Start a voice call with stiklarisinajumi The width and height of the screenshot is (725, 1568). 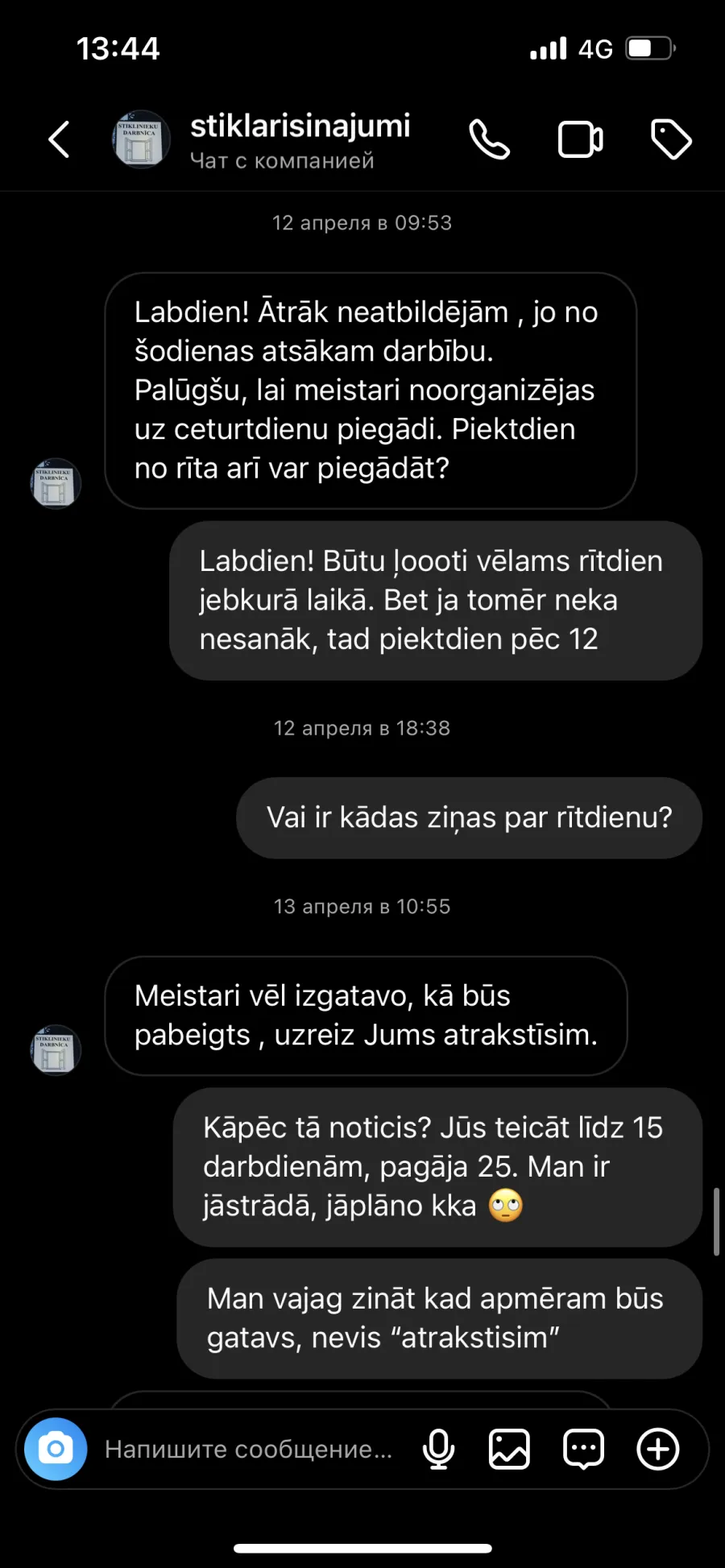[490, 139]
